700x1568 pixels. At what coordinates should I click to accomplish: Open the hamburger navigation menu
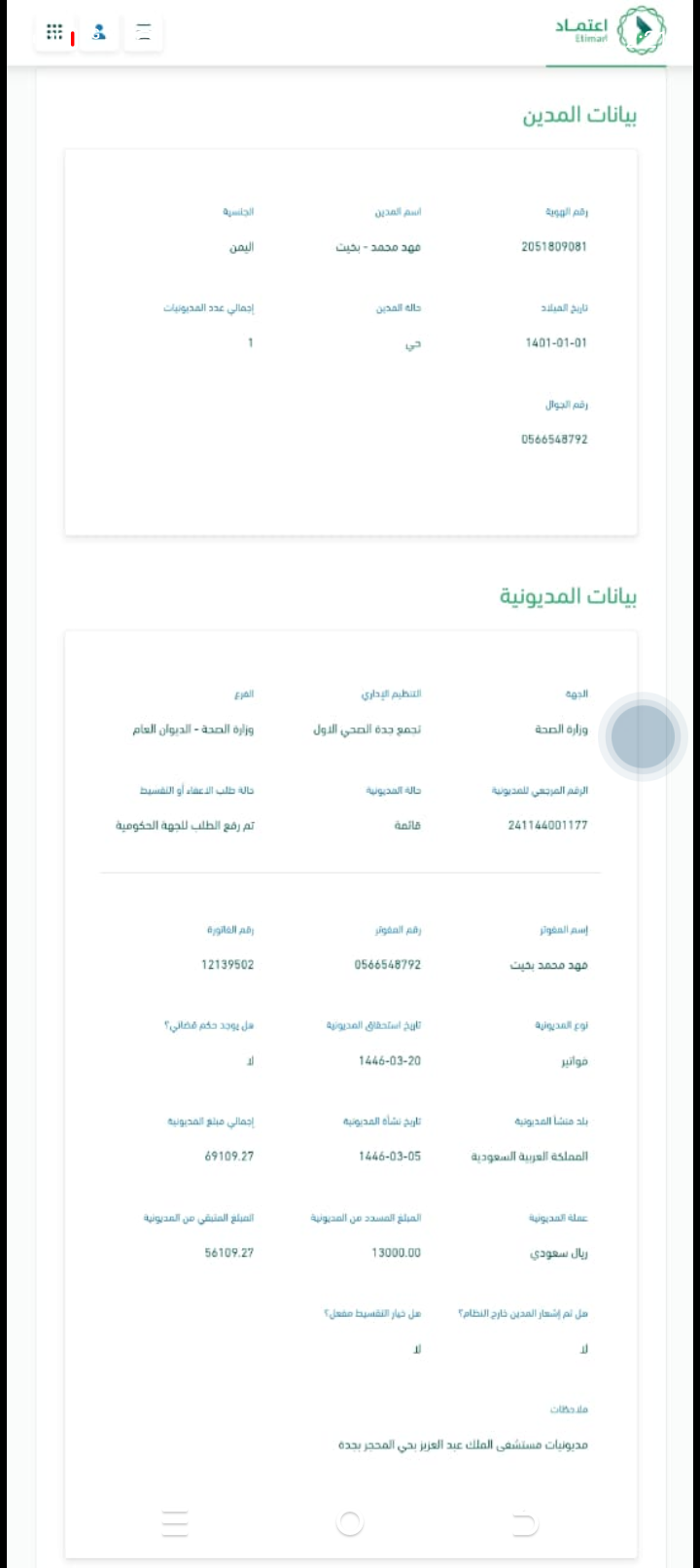point(144,32)
